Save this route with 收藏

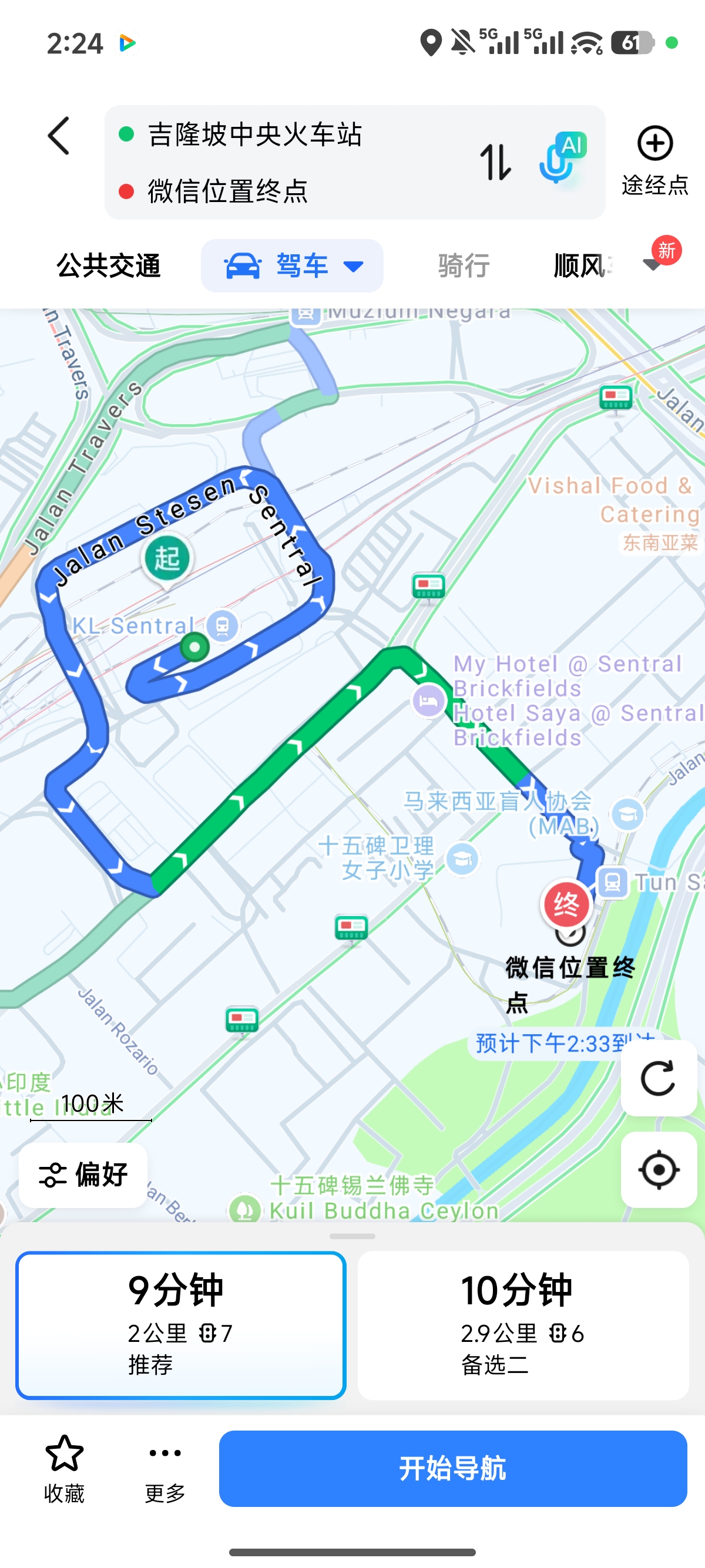pyautogui.click(x=64, y=1469)
